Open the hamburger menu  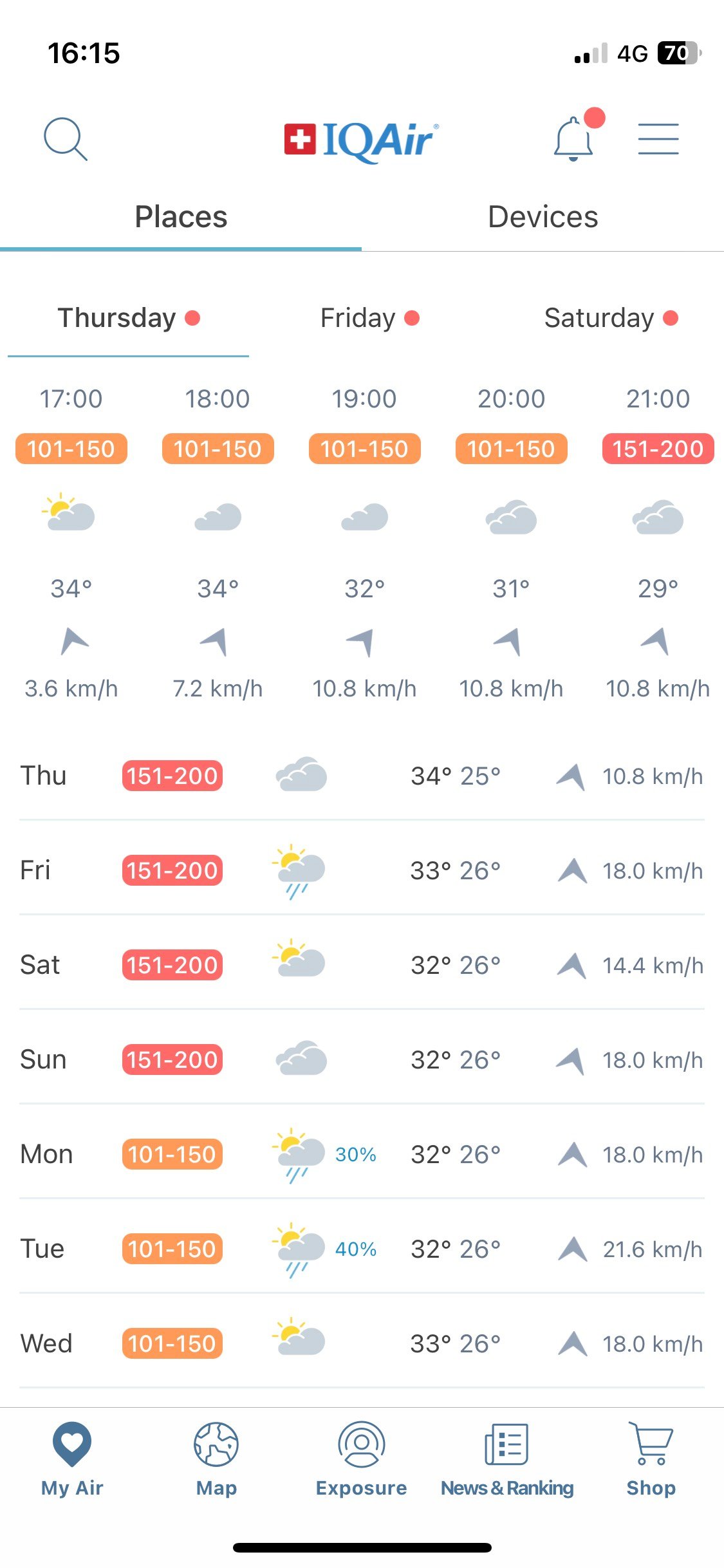pos(658,139)
